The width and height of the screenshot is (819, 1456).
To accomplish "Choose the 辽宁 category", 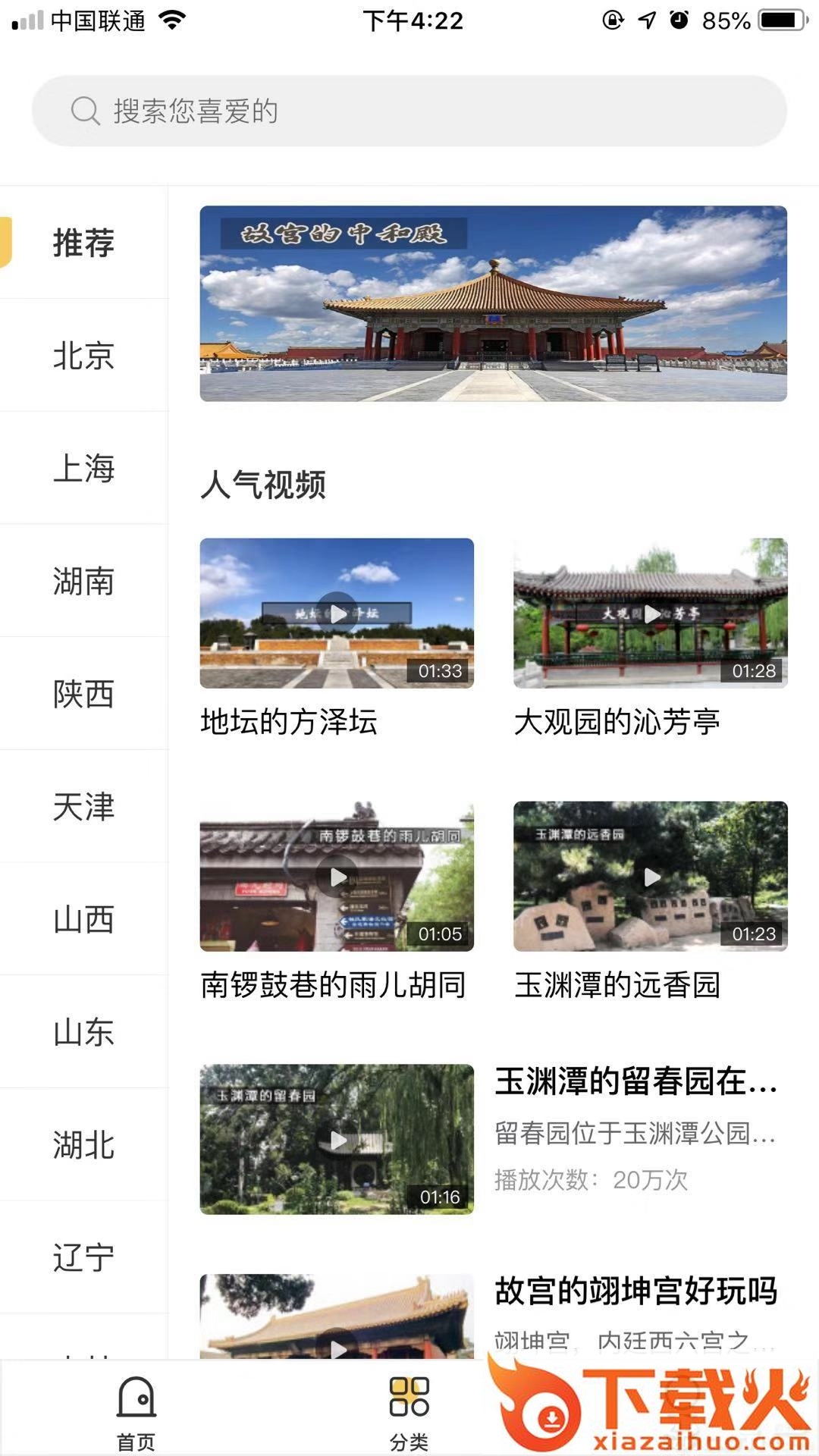I will point(83,1257).
